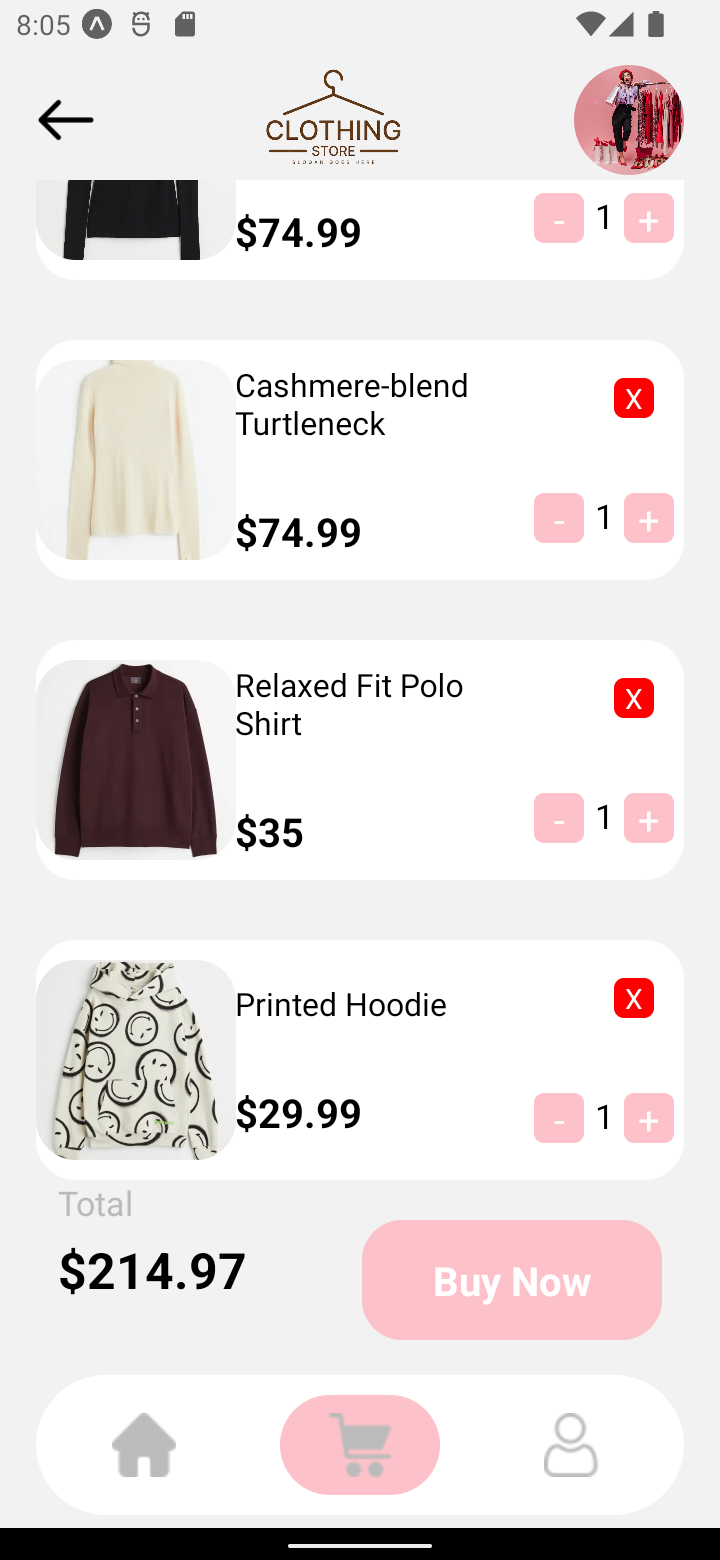Decrease quantity of the top black sweater
This screenshot has height=1560, width=720.
(557, 218)
